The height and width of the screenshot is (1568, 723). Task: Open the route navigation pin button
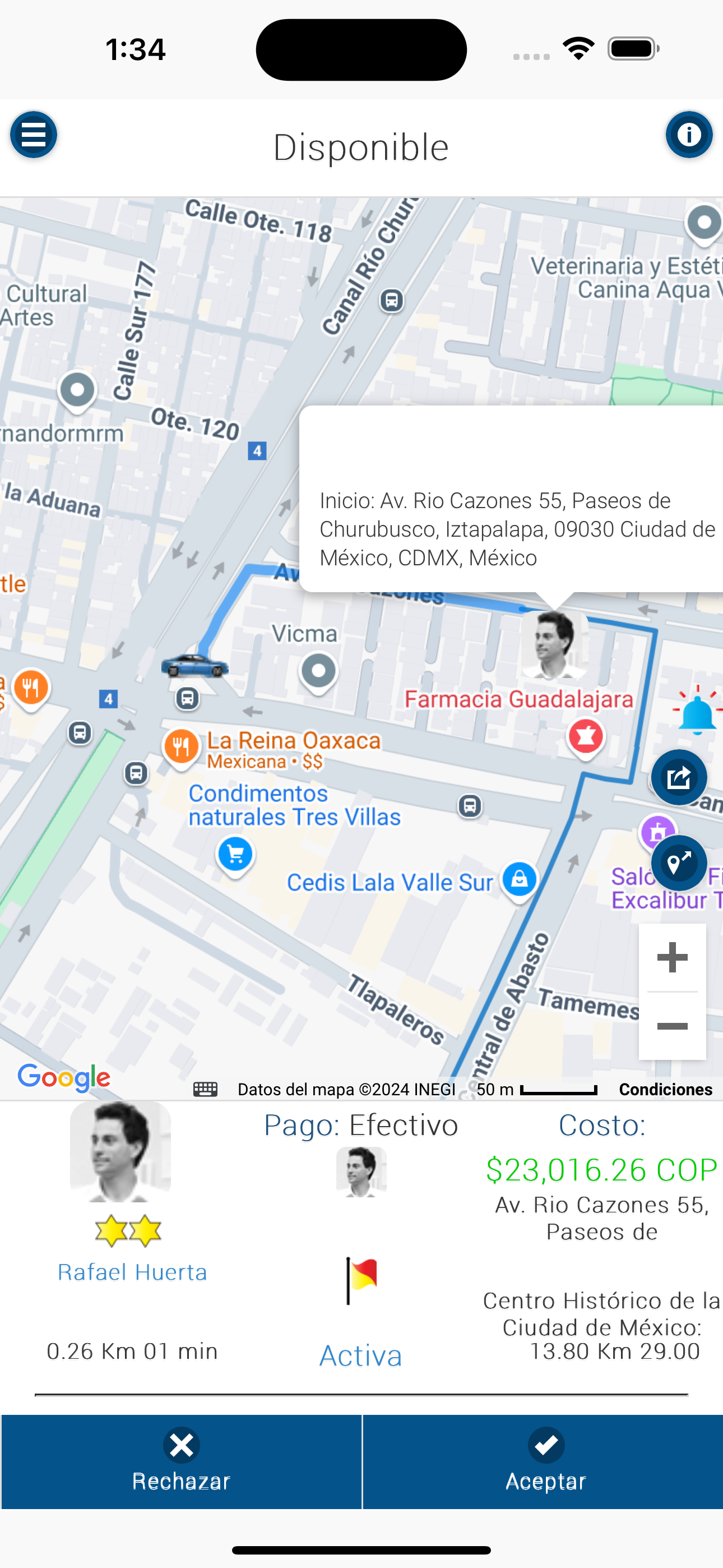(679, 863)
